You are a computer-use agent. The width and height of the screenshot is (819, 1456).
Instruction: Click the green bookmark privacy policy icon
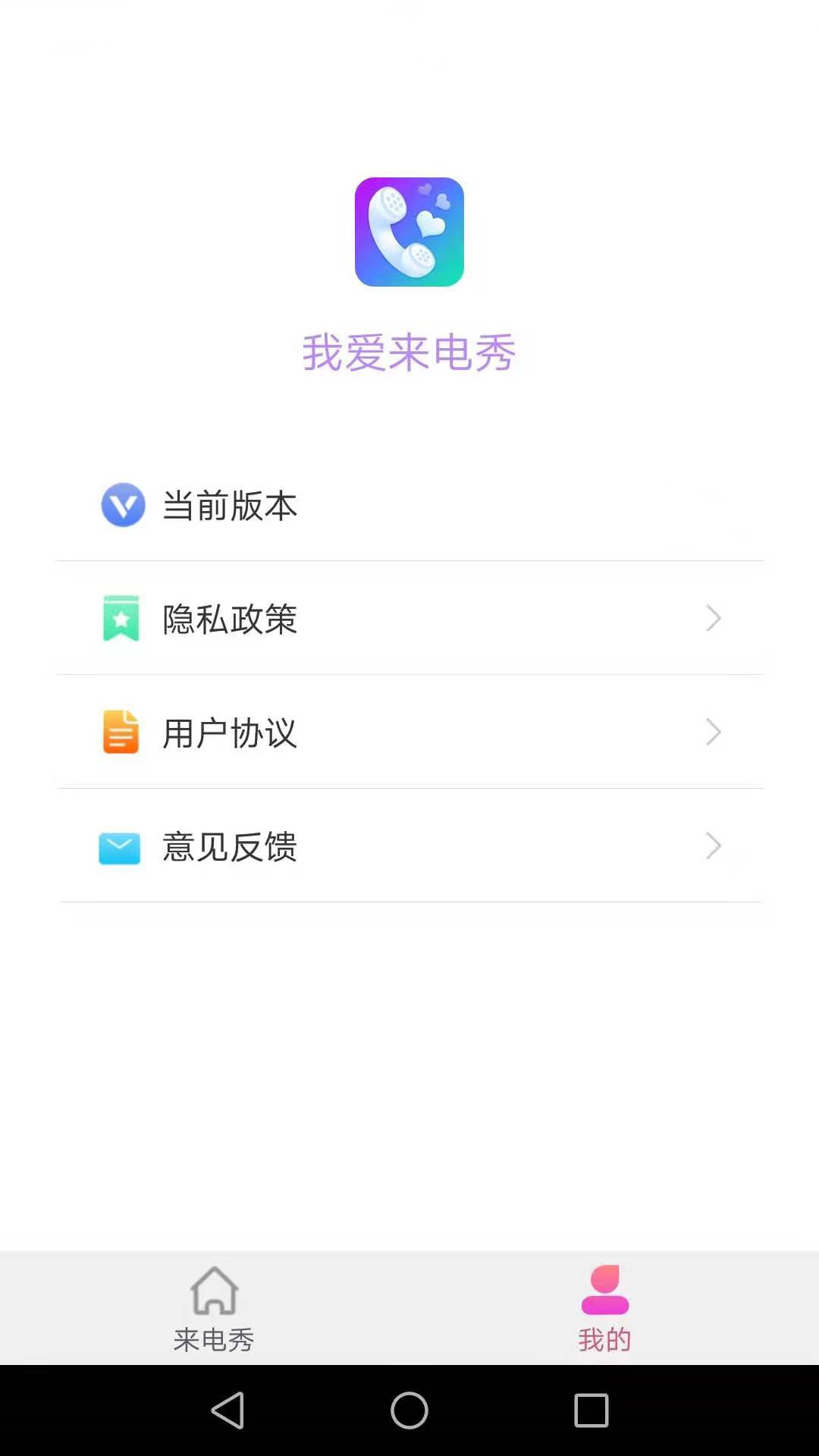pos(120,618)
